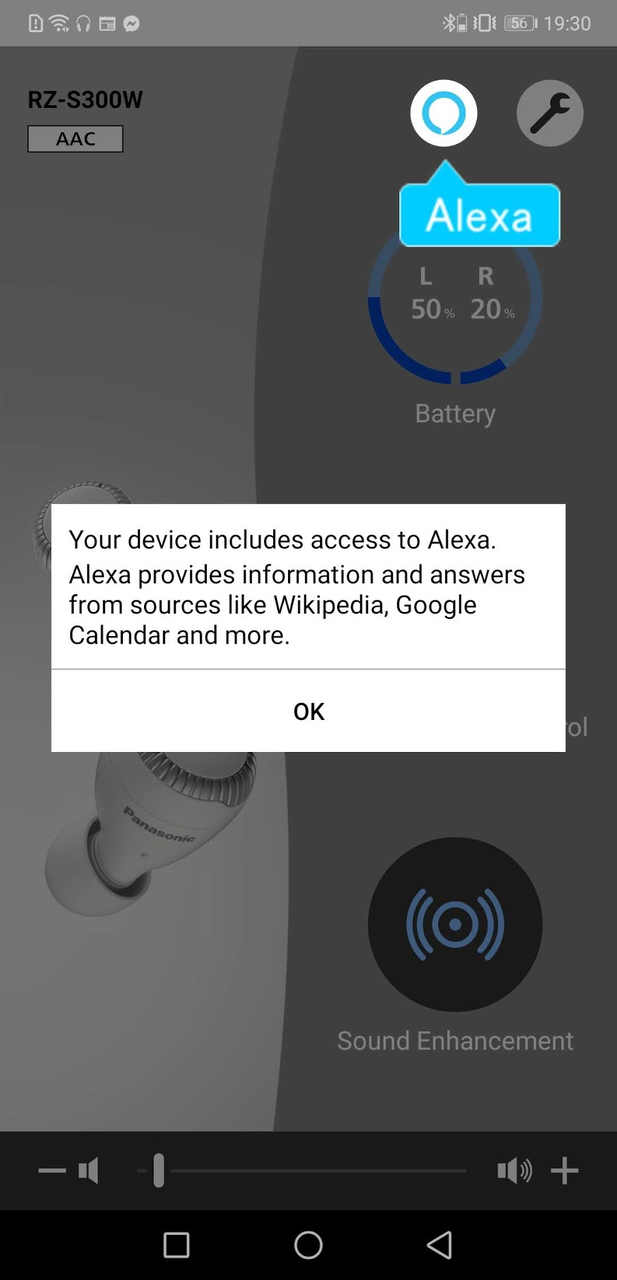Decrease volume with the minus button
Screen dimensions: 617x1280
pyautogui.click(x=52, y=1170)
